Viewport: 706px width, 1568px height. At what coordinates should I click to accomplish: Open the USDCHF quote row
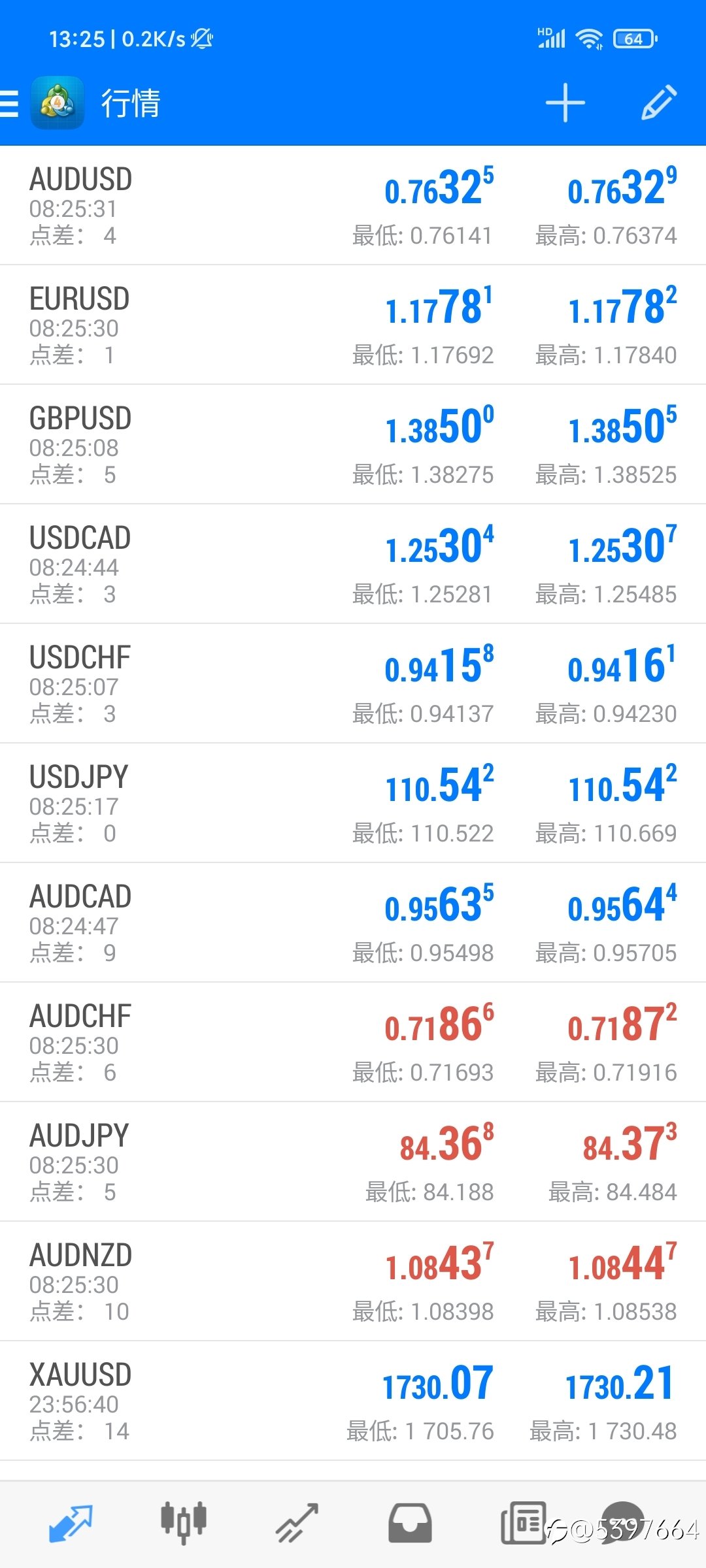coord(353,683)
